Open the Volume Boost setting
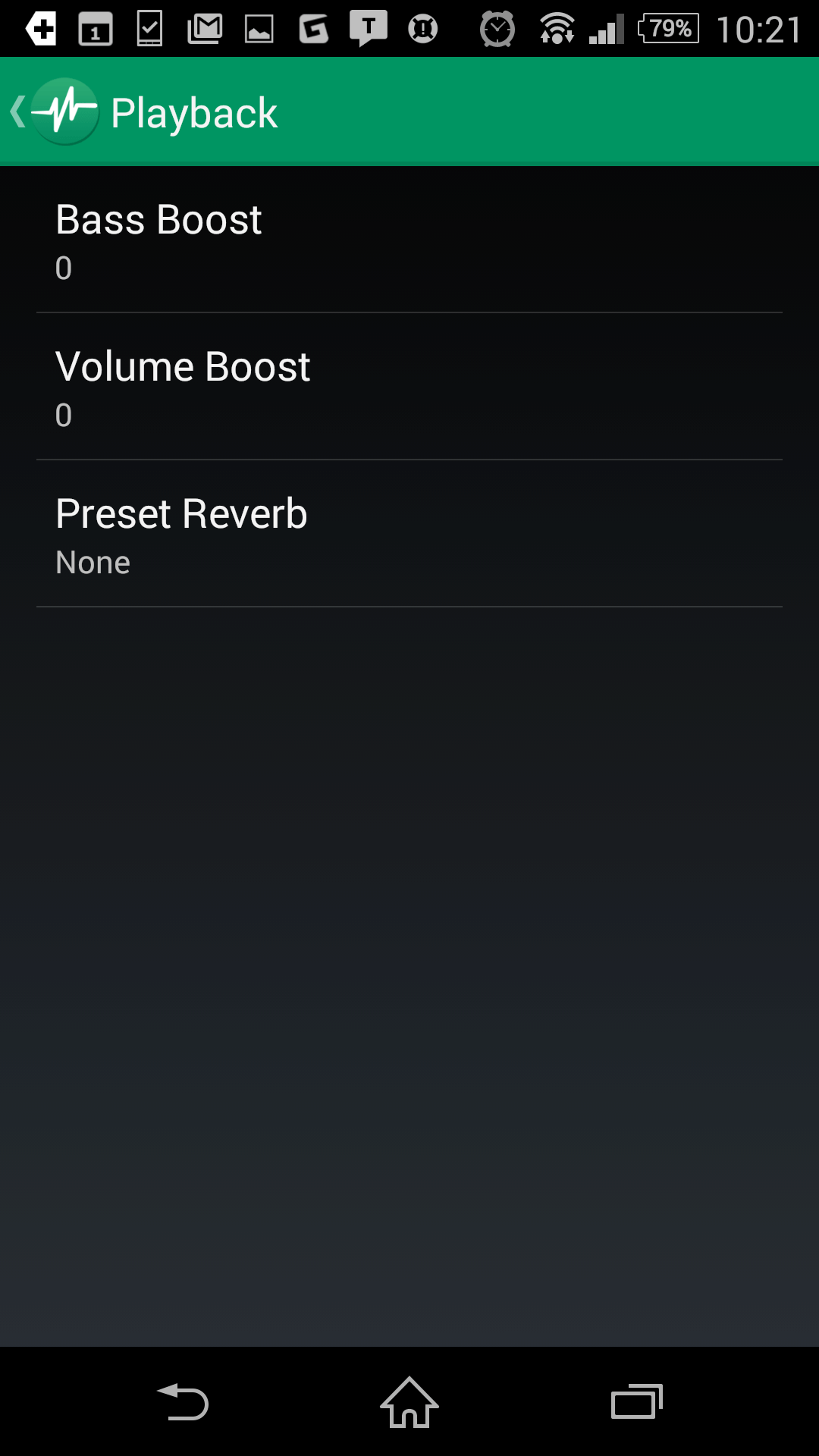The height and width of the screenshot is (1456, 819). coord(409,387)
